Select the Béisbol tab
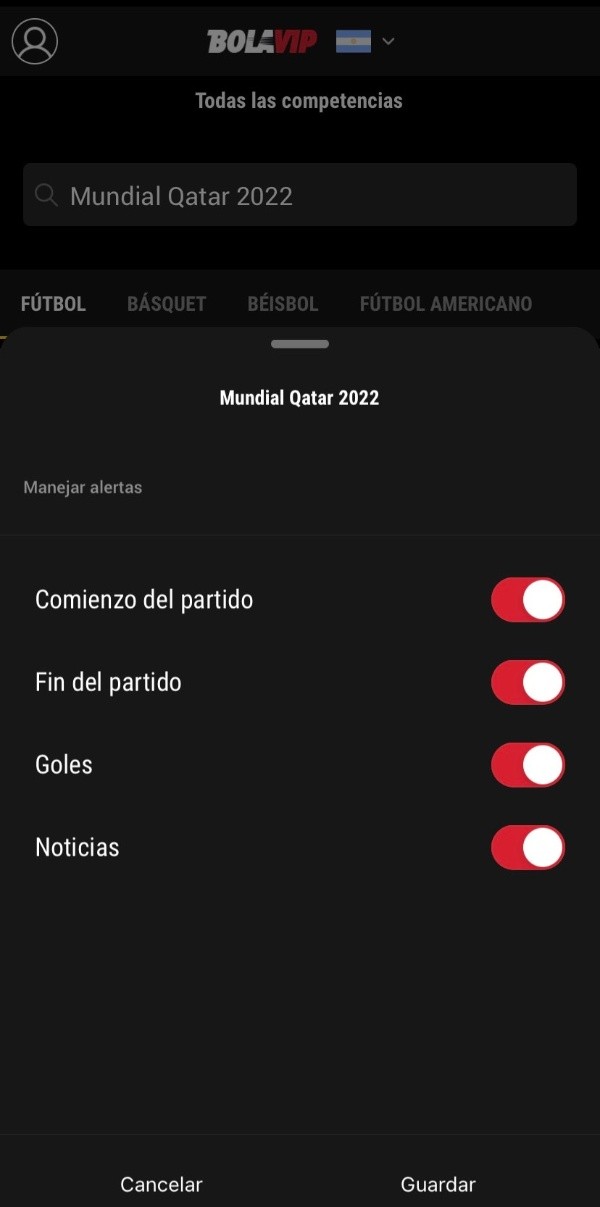This screenshot has width=600, height=1207. [x=283, y=304]
